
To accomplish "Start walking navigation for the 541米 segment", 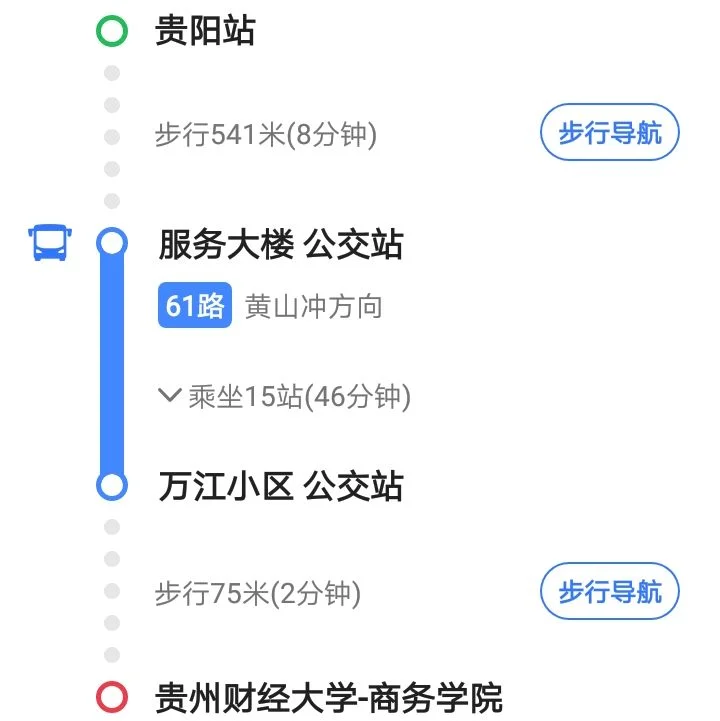I will 610,131.
